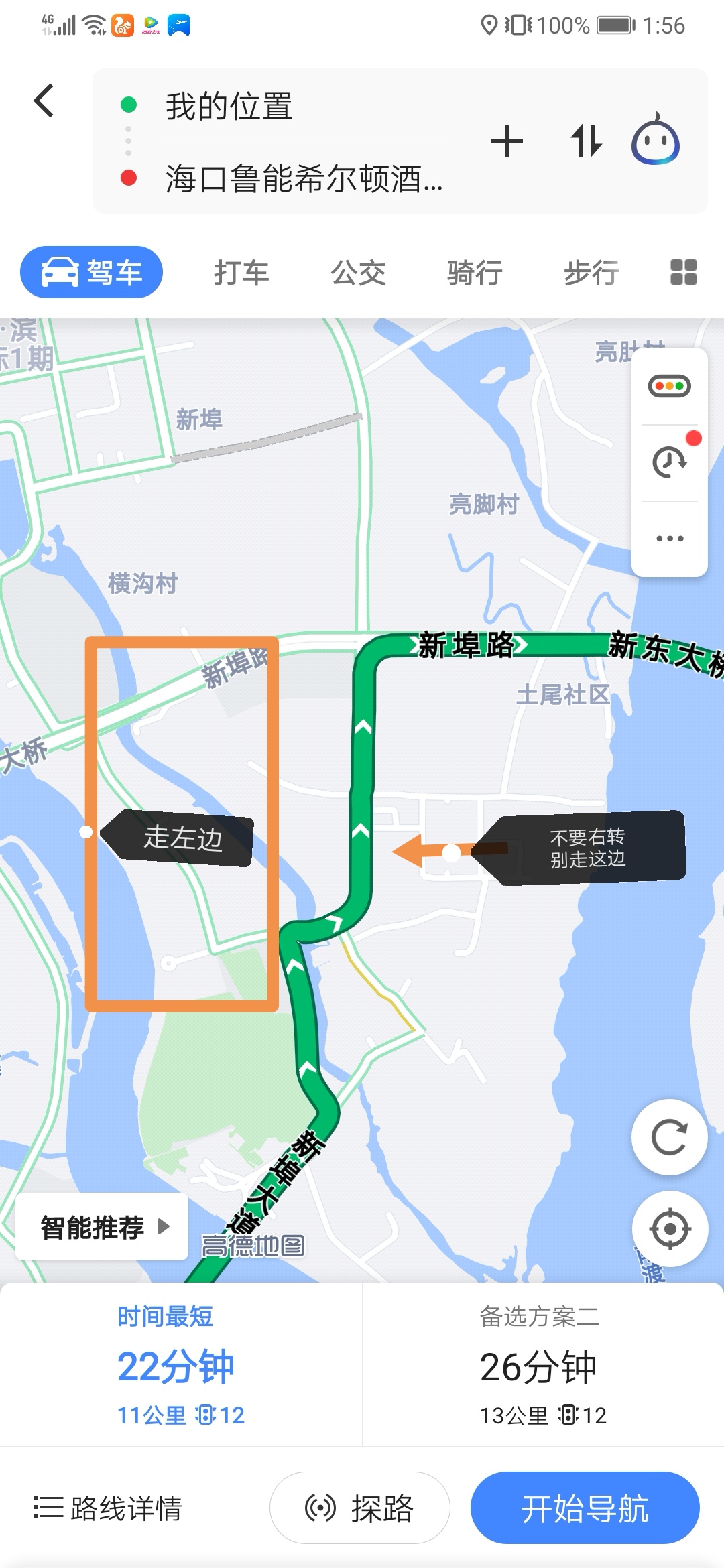The height and width of the screenshot is (1568, 724).
Task: Open 智能推荐 route preferences
Action: 102,1227
